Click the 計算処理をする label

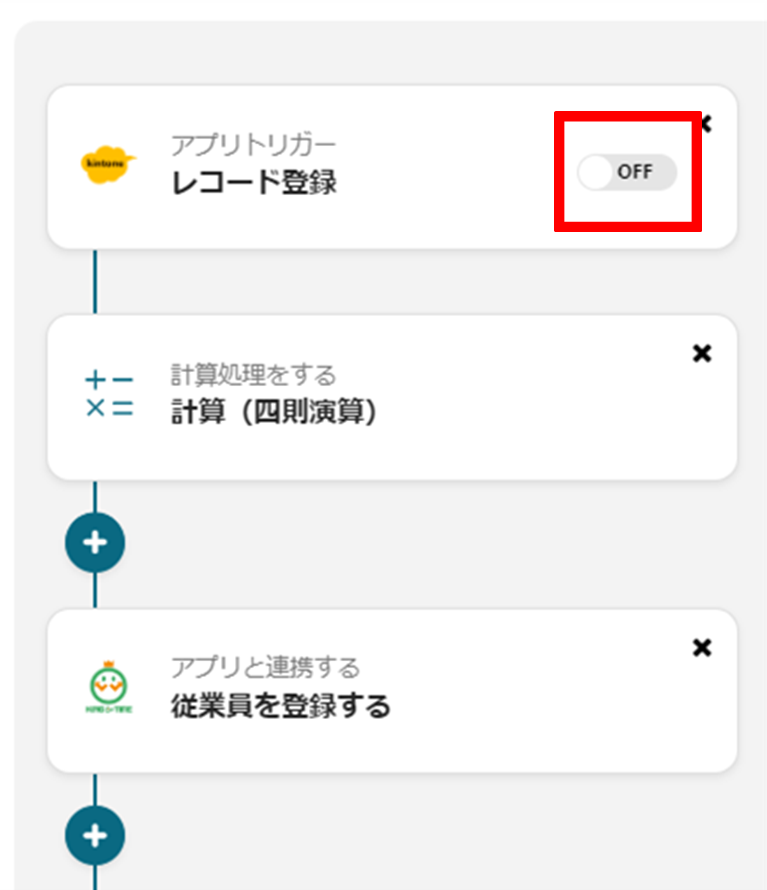250,373
